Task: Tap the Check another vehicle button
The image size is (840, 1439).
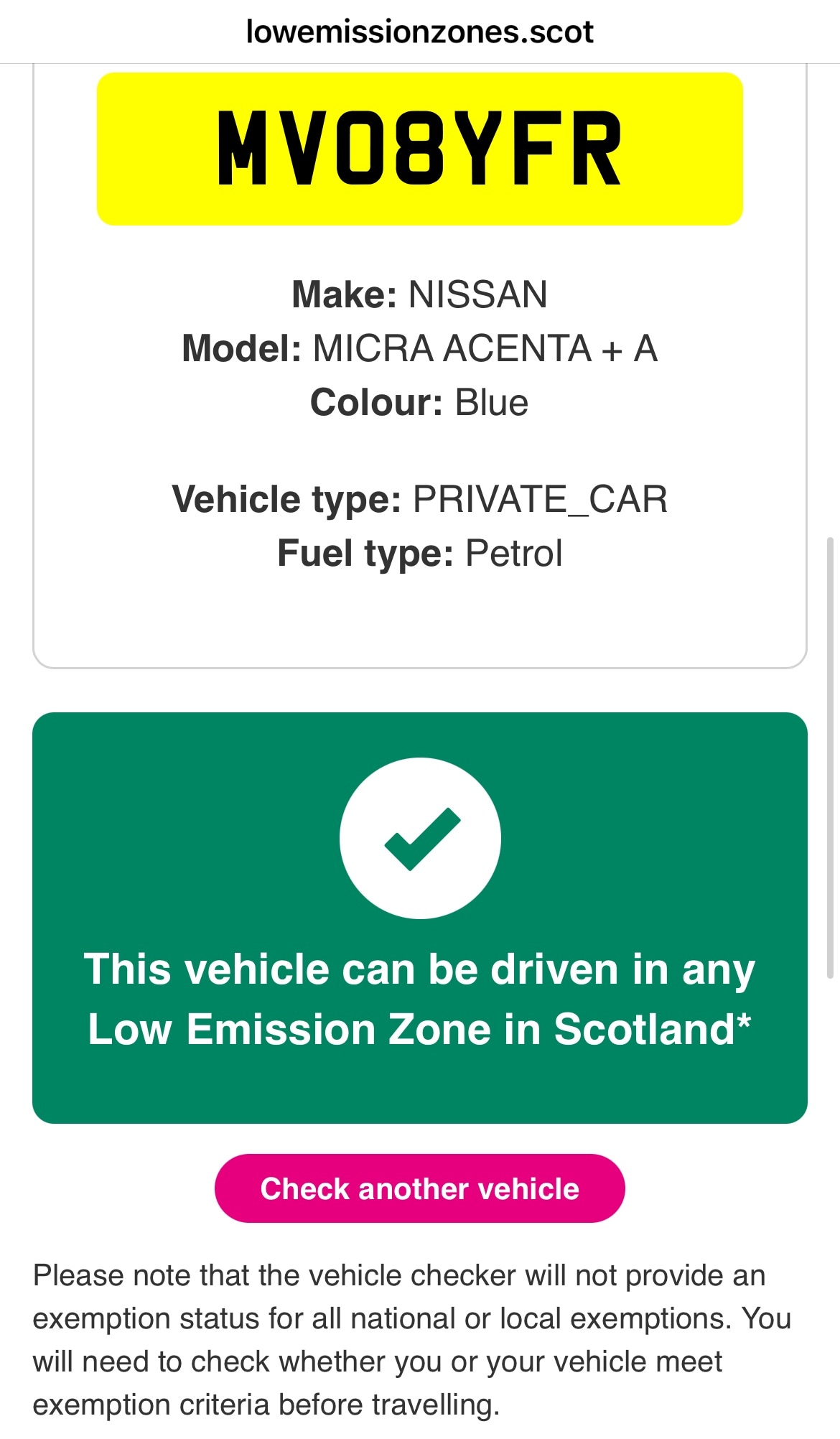Action: click(x=419, y=1188)
